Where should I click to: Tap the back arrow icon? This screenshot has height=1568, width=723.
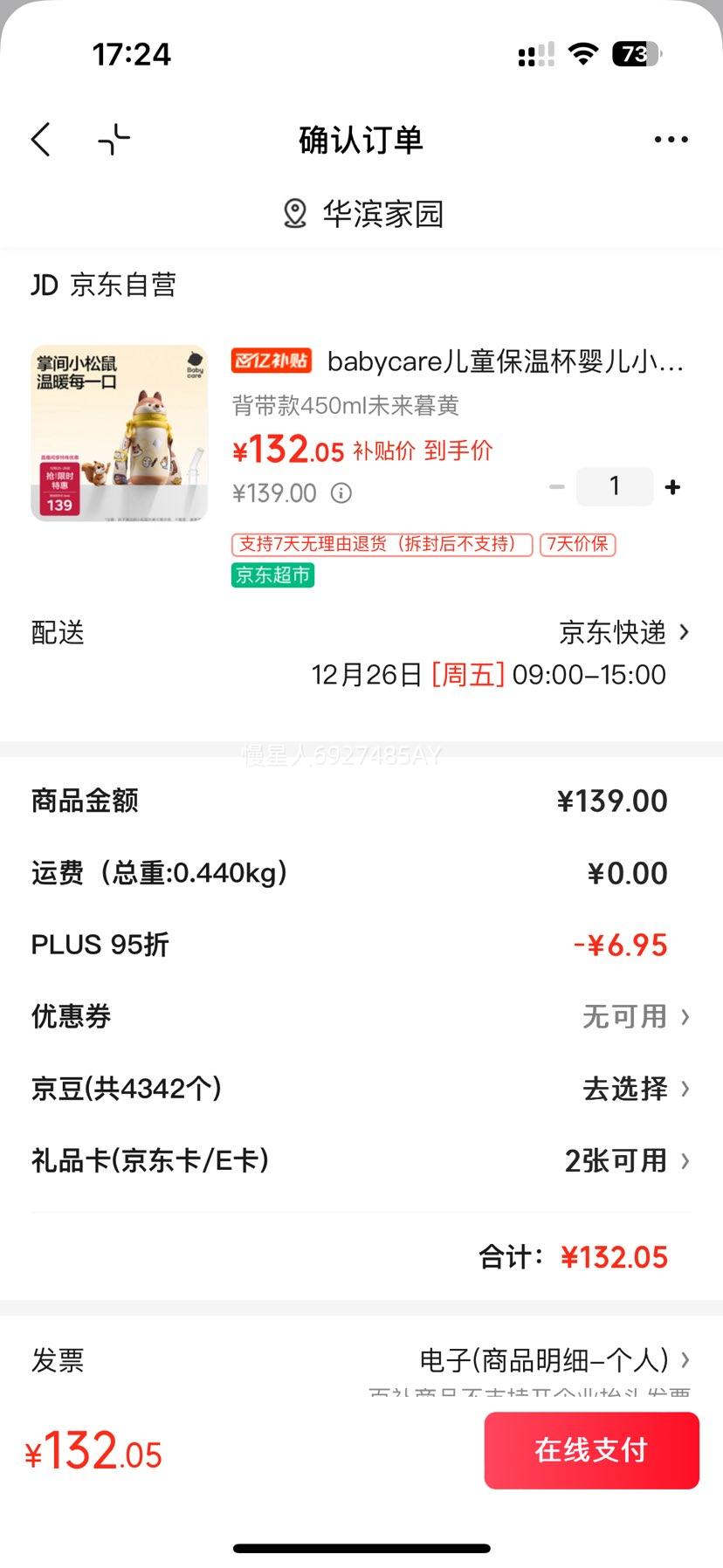40,139
